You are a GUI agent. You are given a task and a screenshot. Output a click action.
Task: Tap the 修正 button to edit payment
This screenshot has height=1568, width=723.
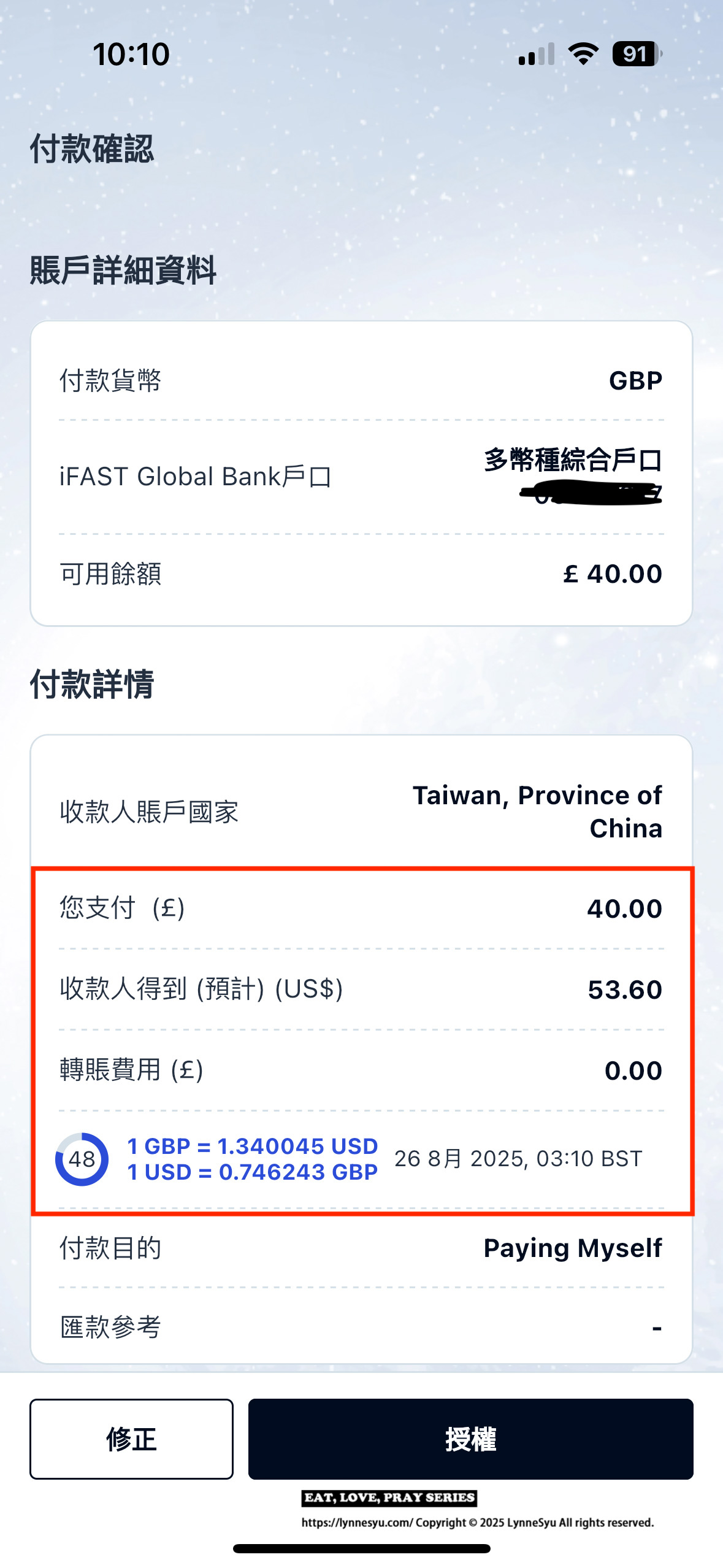131,1439
